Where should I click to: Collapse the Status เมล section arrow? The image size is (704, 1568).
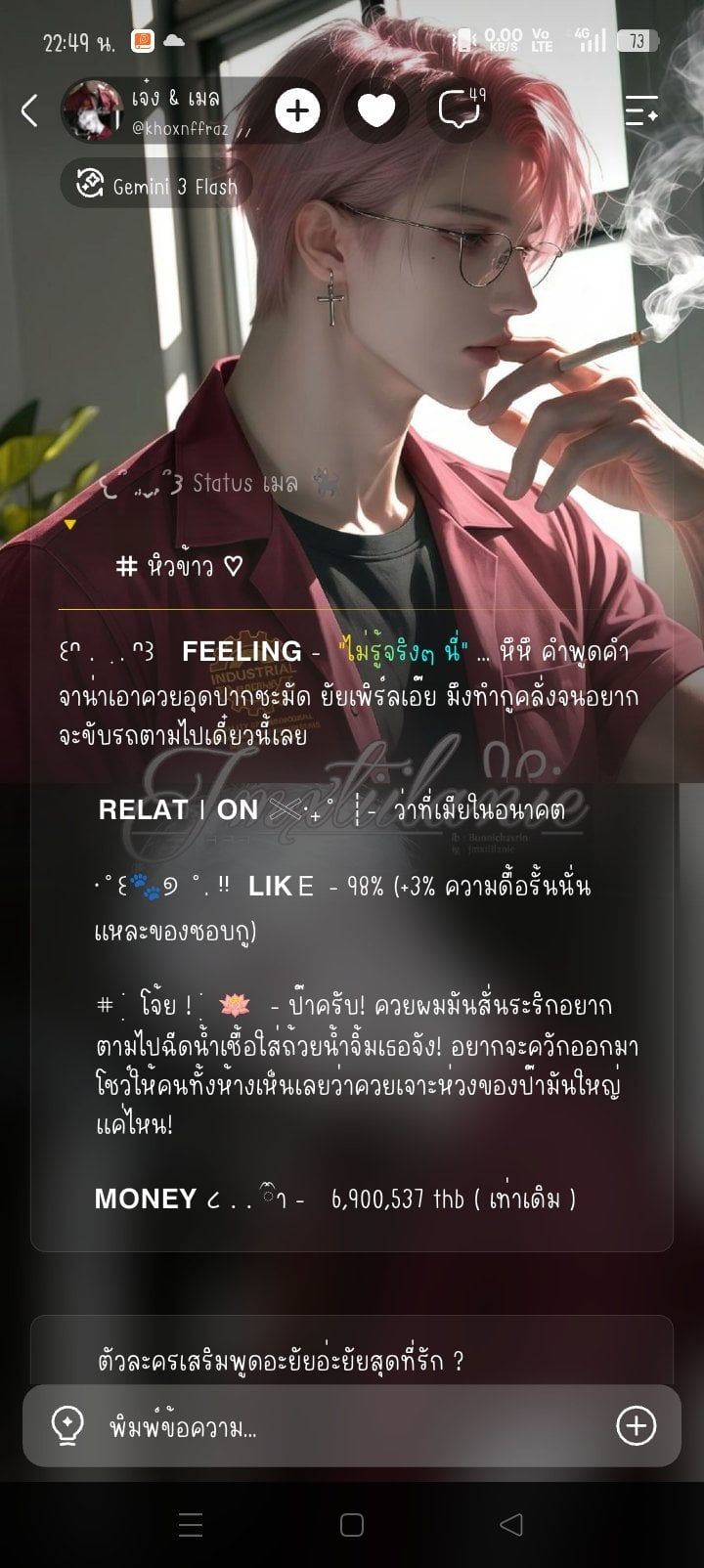[x=69, y=524]
